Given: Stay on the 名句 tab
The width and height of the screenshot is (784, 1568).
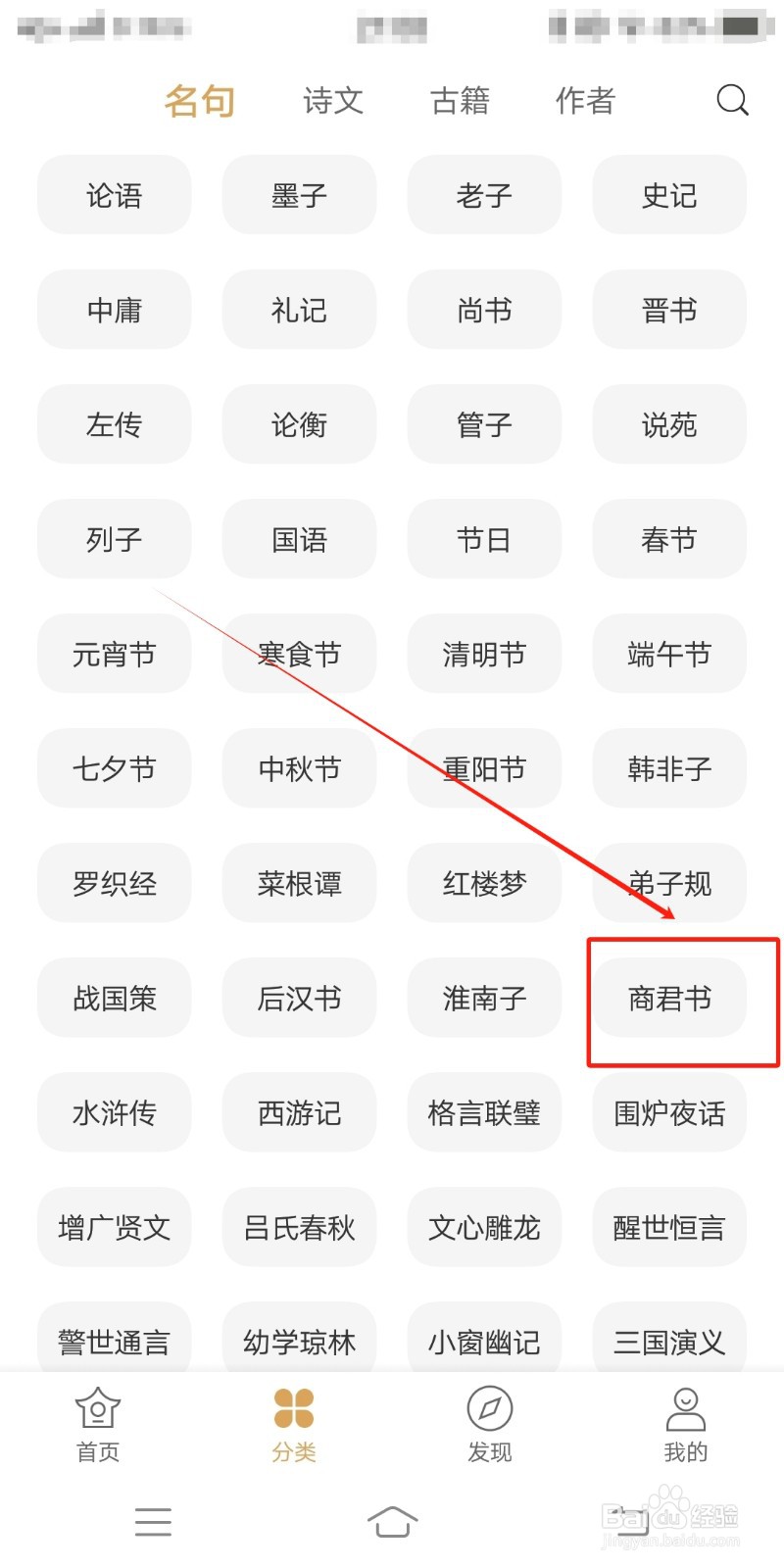Looking at the screenshot, I should [199, 100].
